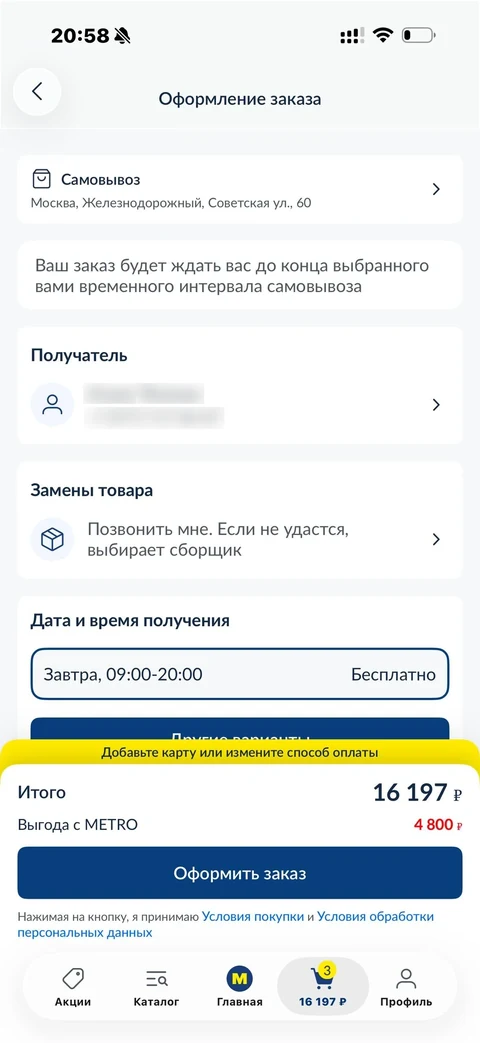Open the Самовывоз pickup address row
This screenshot has height=1043, width=480.
(x=240, y=190)
